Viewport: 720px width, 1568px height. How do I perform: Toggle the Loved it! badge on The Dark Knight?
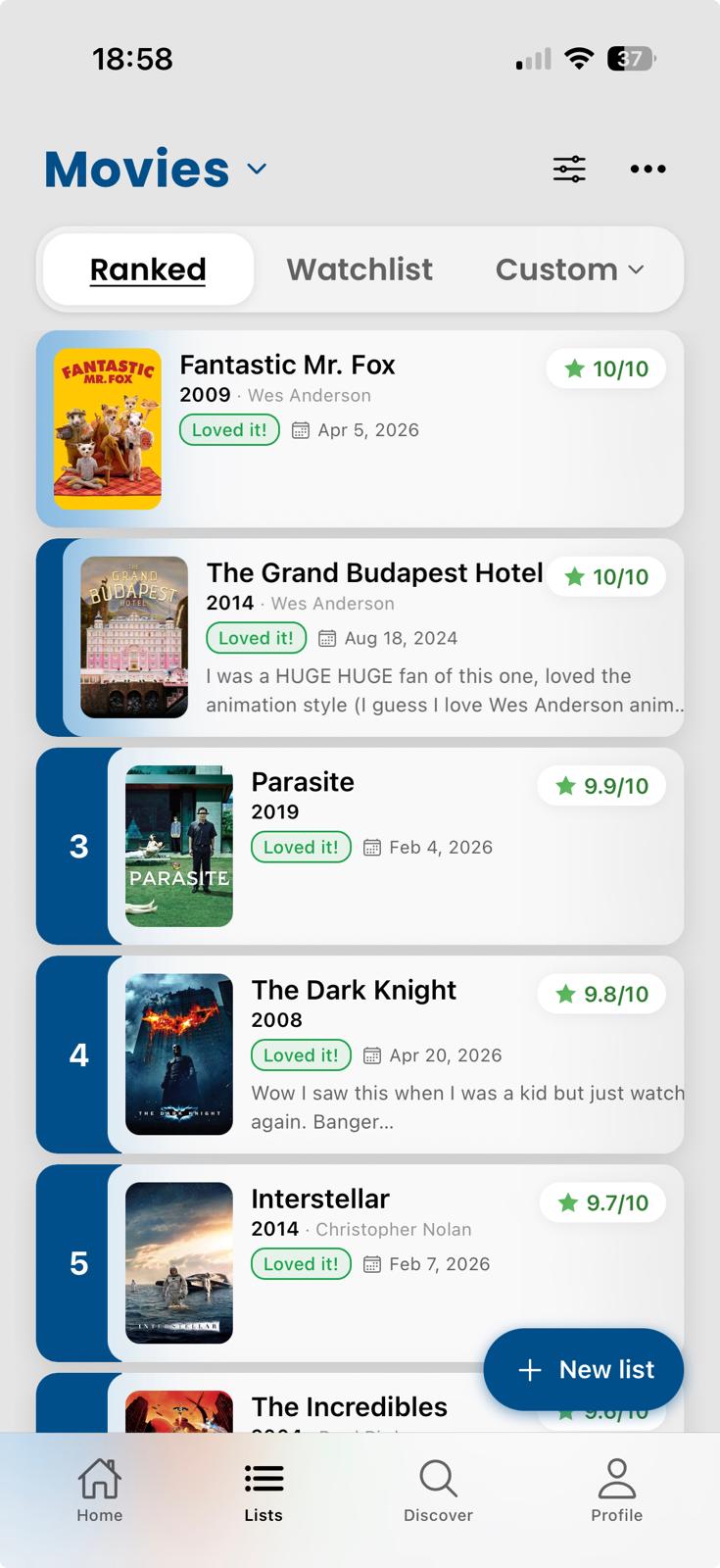tap(301, 1055)
